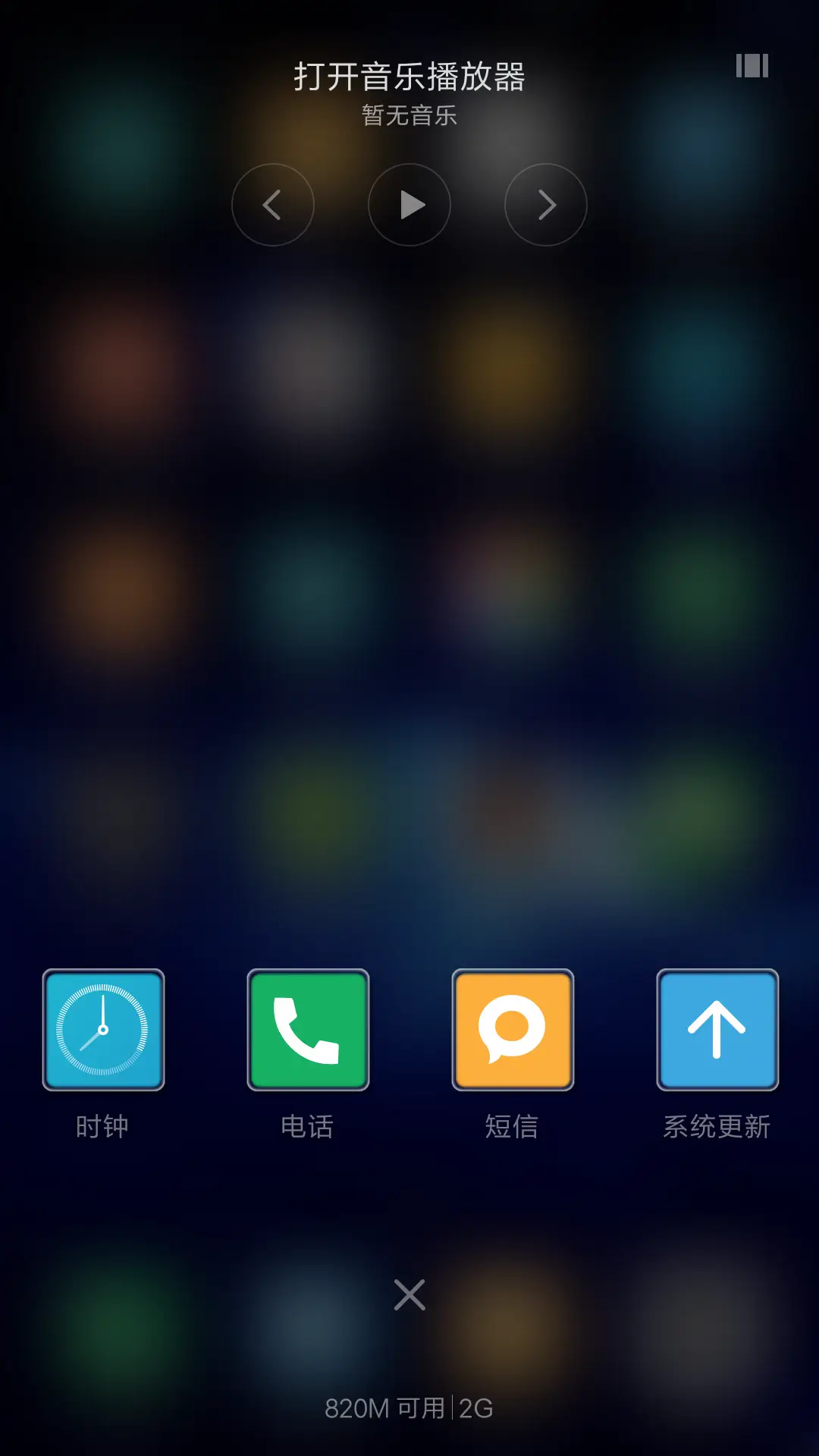Skip to the previous track
The height and width of the screenshot is (1456, 819).
(x=273, y=205)
